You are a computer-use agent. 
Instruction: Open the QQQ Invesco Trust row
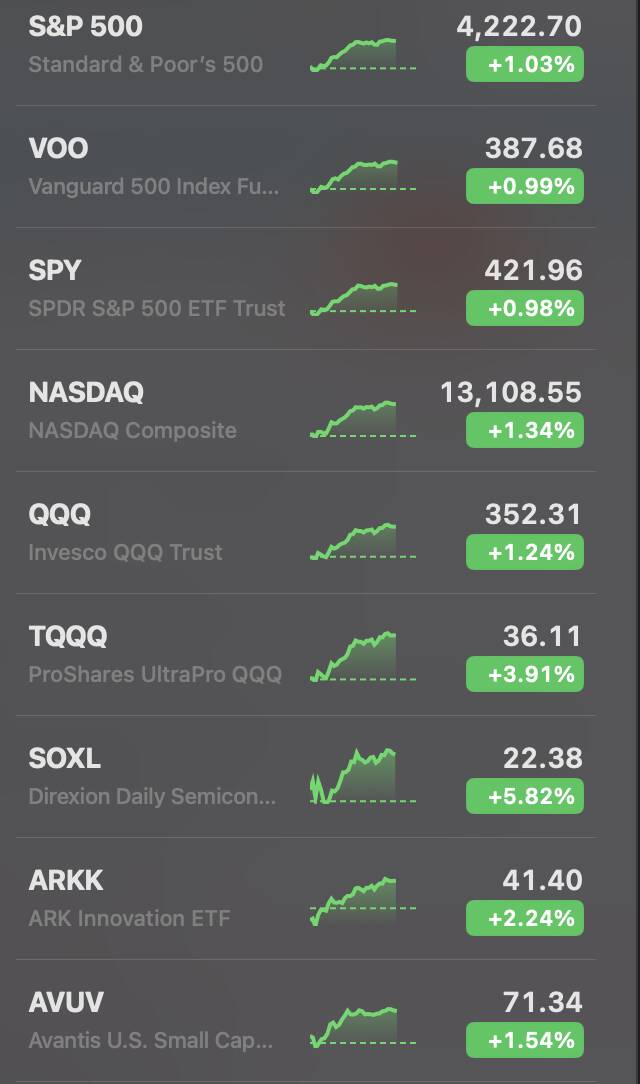305,533
